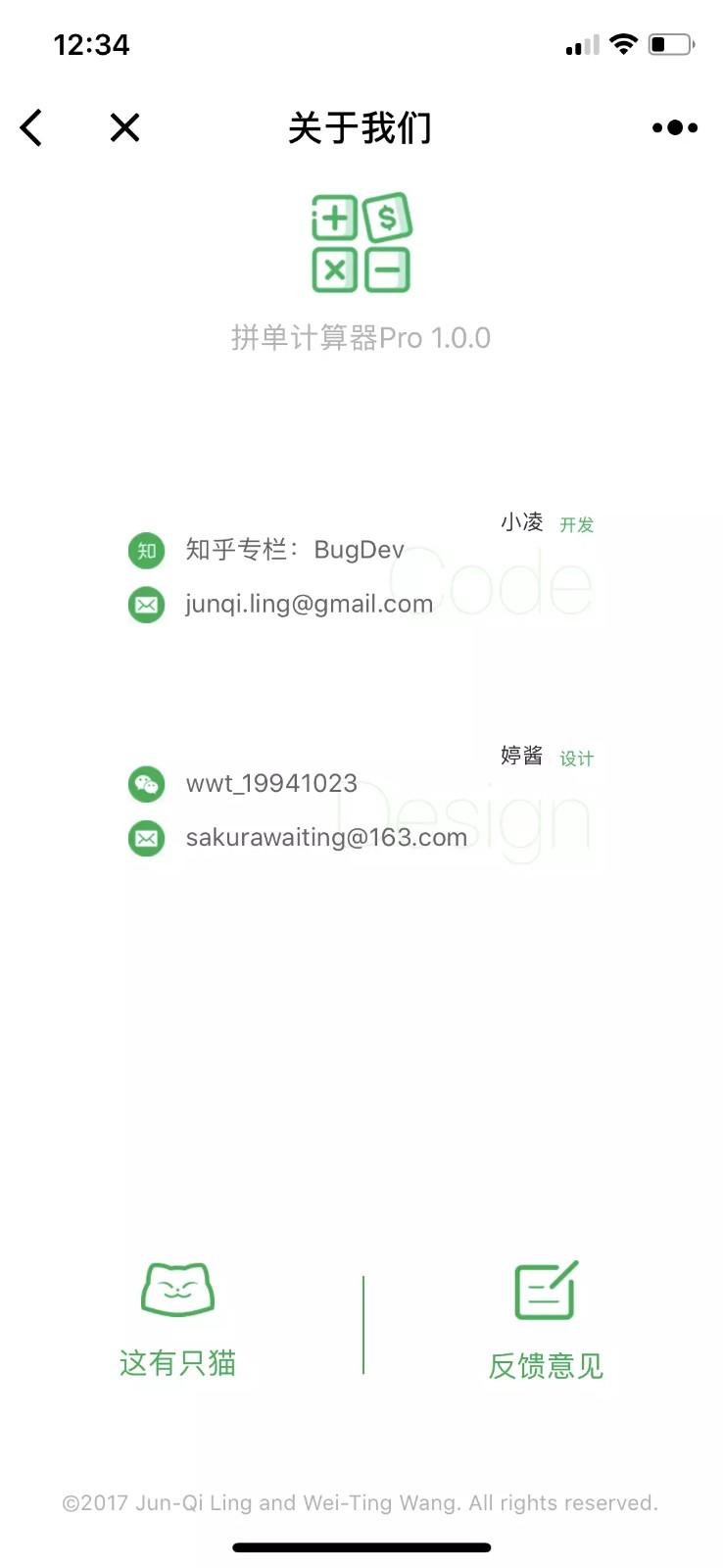Tap the junqi.ling@gmail.com email row
This screenshot has height=1568, width=723.
point(309,604)
